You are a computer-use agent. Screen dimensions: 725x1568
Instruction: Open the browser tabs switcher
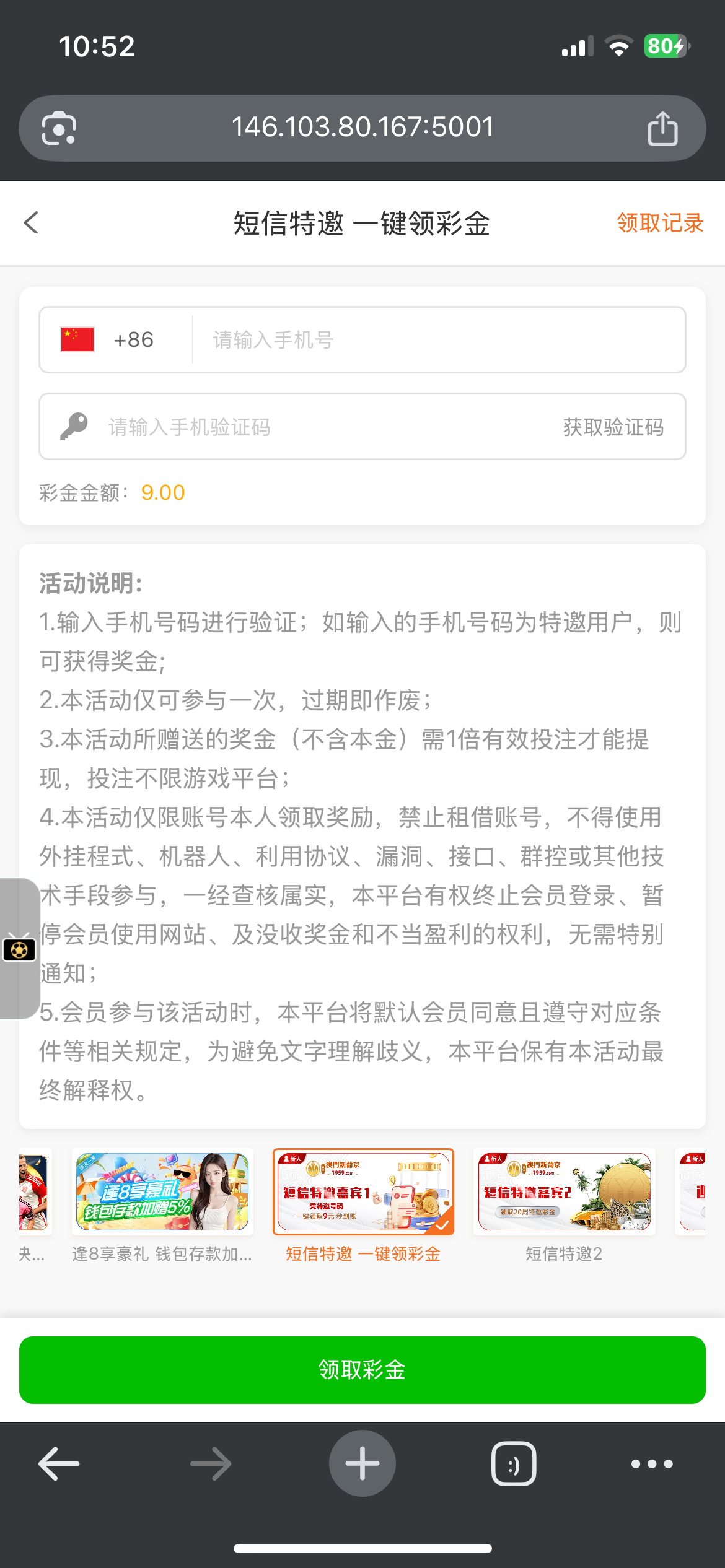[514, 1464]
